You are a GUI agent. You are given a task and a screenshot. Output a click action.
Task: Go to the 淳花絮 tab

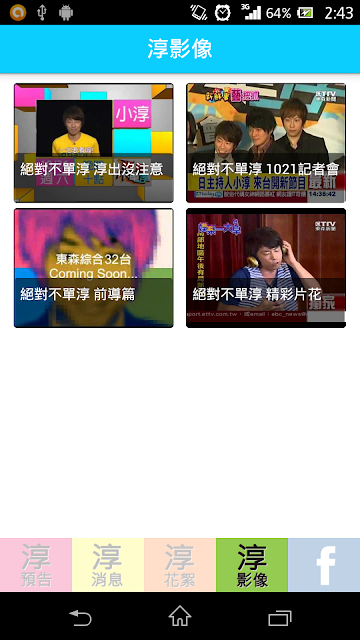pyautogui.click(x=180, y=565)
